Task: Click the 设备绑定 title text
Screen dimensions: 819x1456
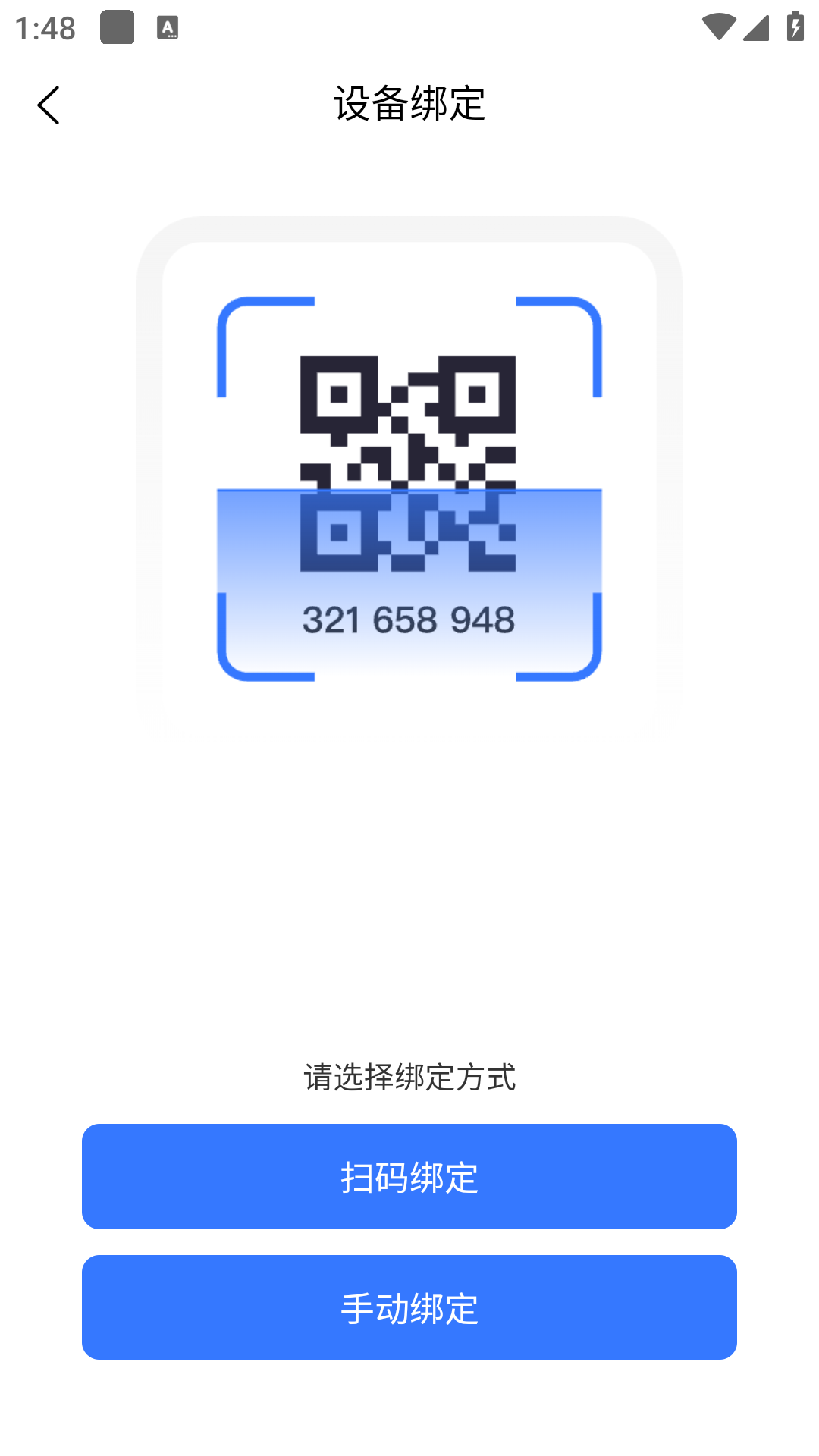Action: (x=409, y=102)
